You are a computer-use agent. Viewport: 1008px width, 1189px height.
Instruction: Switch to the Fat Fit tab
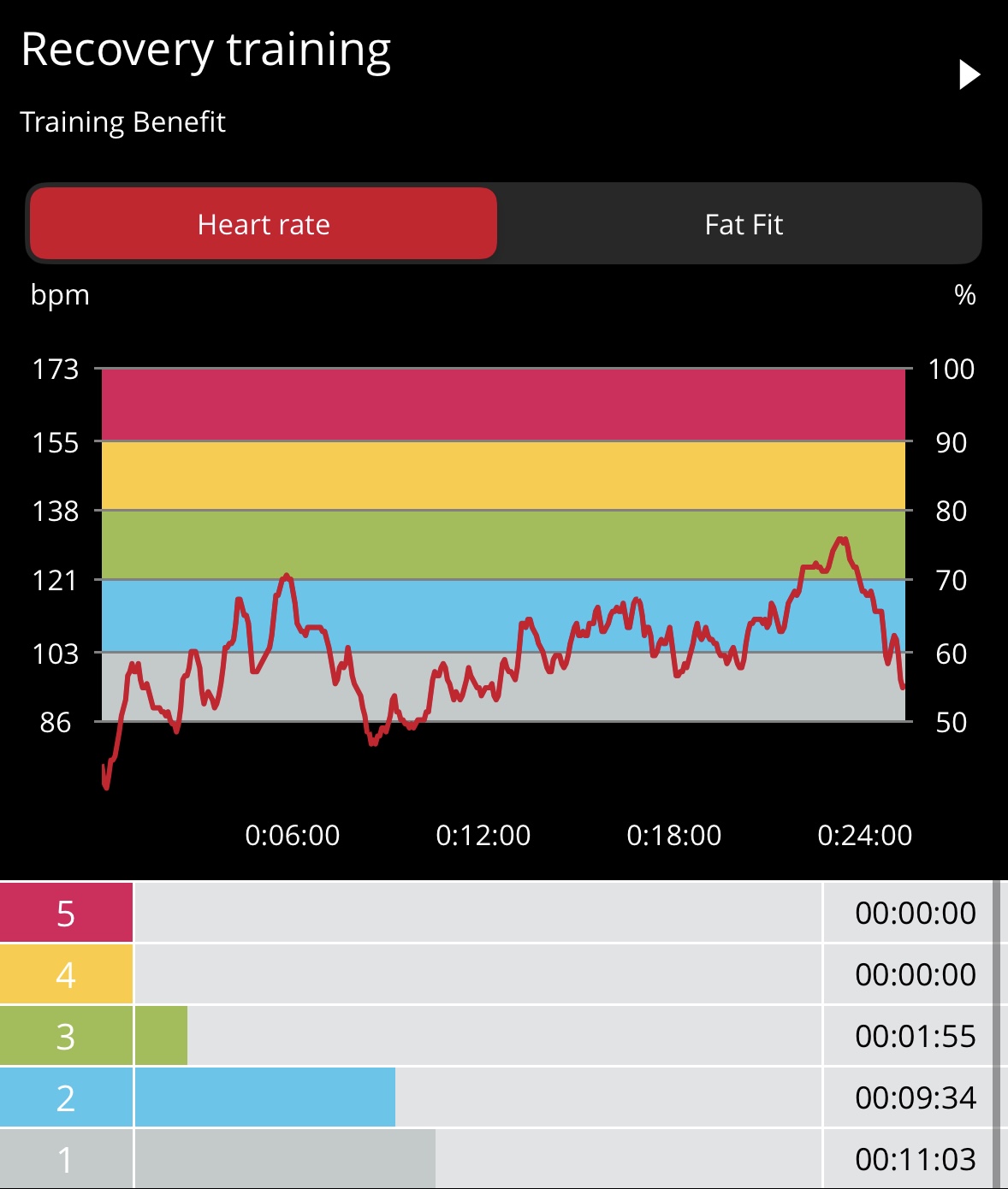click(743, 225)
